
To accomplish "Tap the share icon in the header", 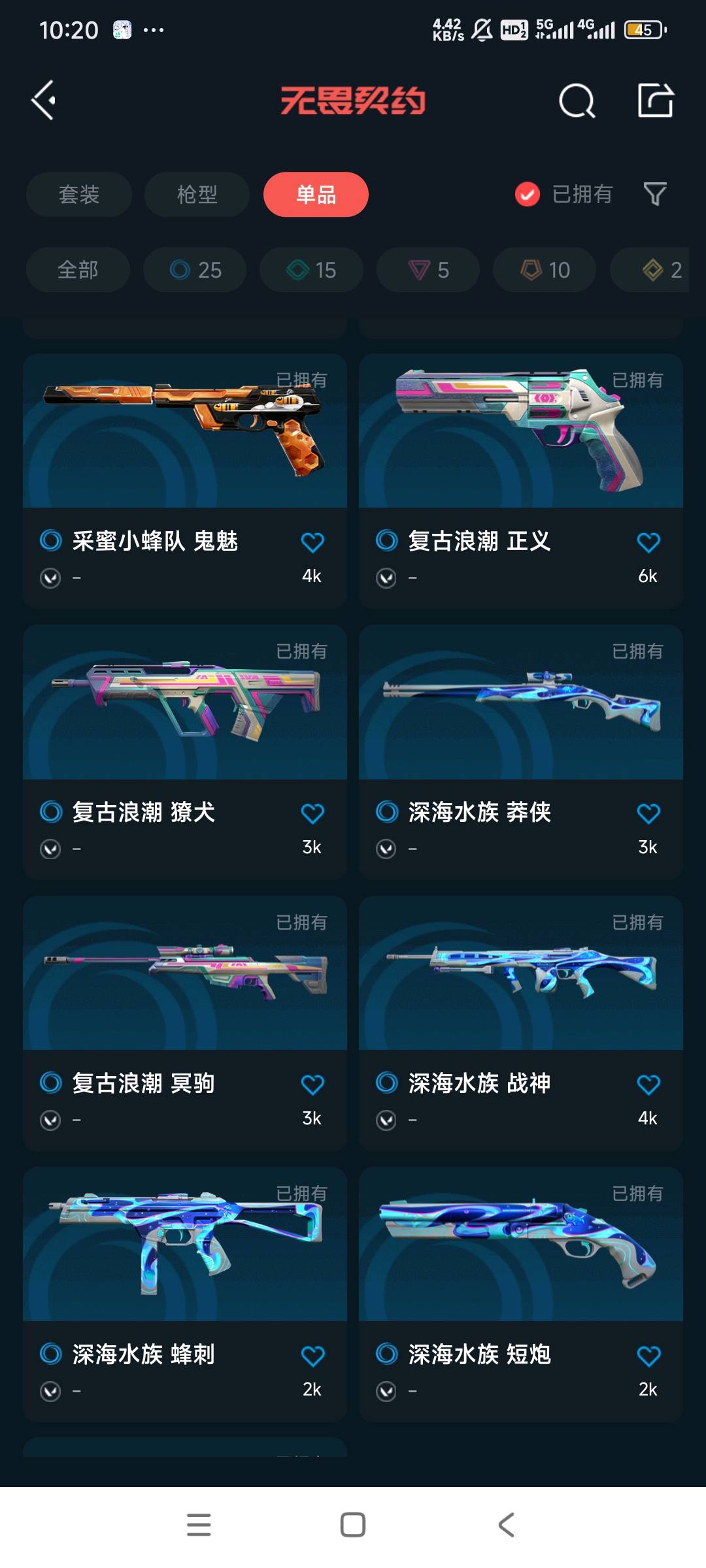I will coord(656,101).
